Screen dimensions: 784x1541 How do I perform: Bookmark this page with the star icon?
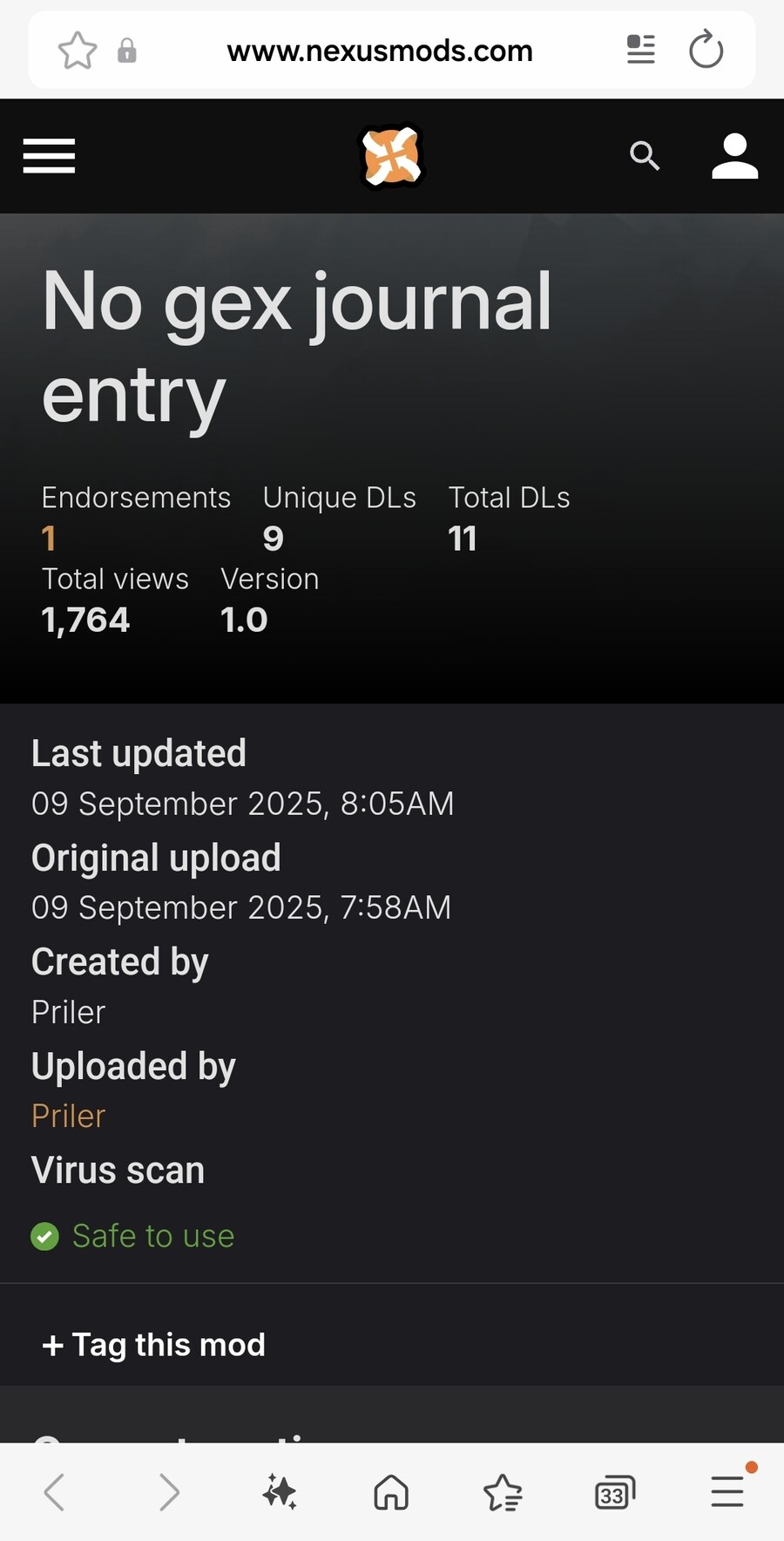coord(77,51)
